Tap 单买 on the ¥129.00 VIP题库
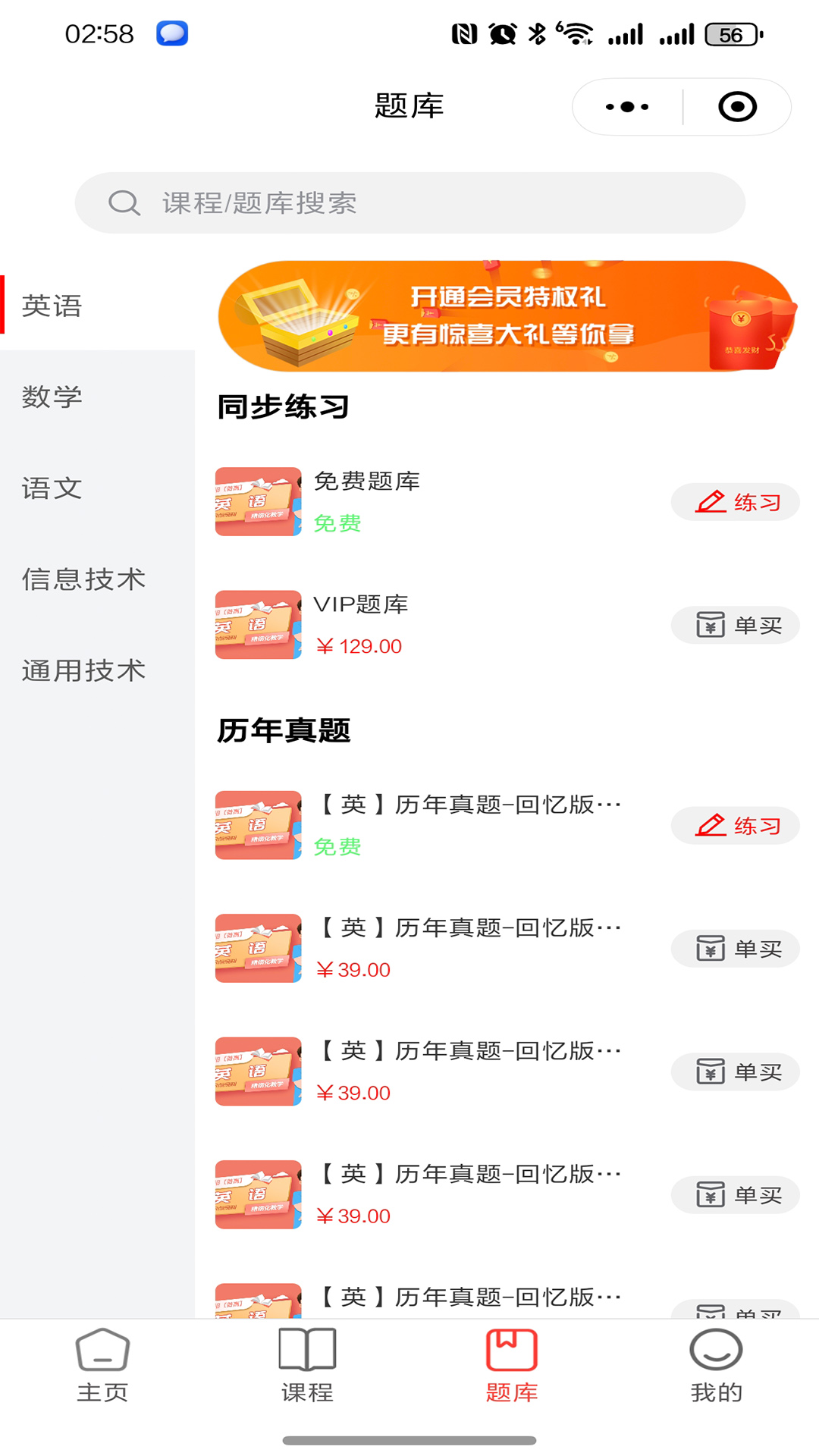The height and width of the screenshot is (1456, 819). coord(734,625)
